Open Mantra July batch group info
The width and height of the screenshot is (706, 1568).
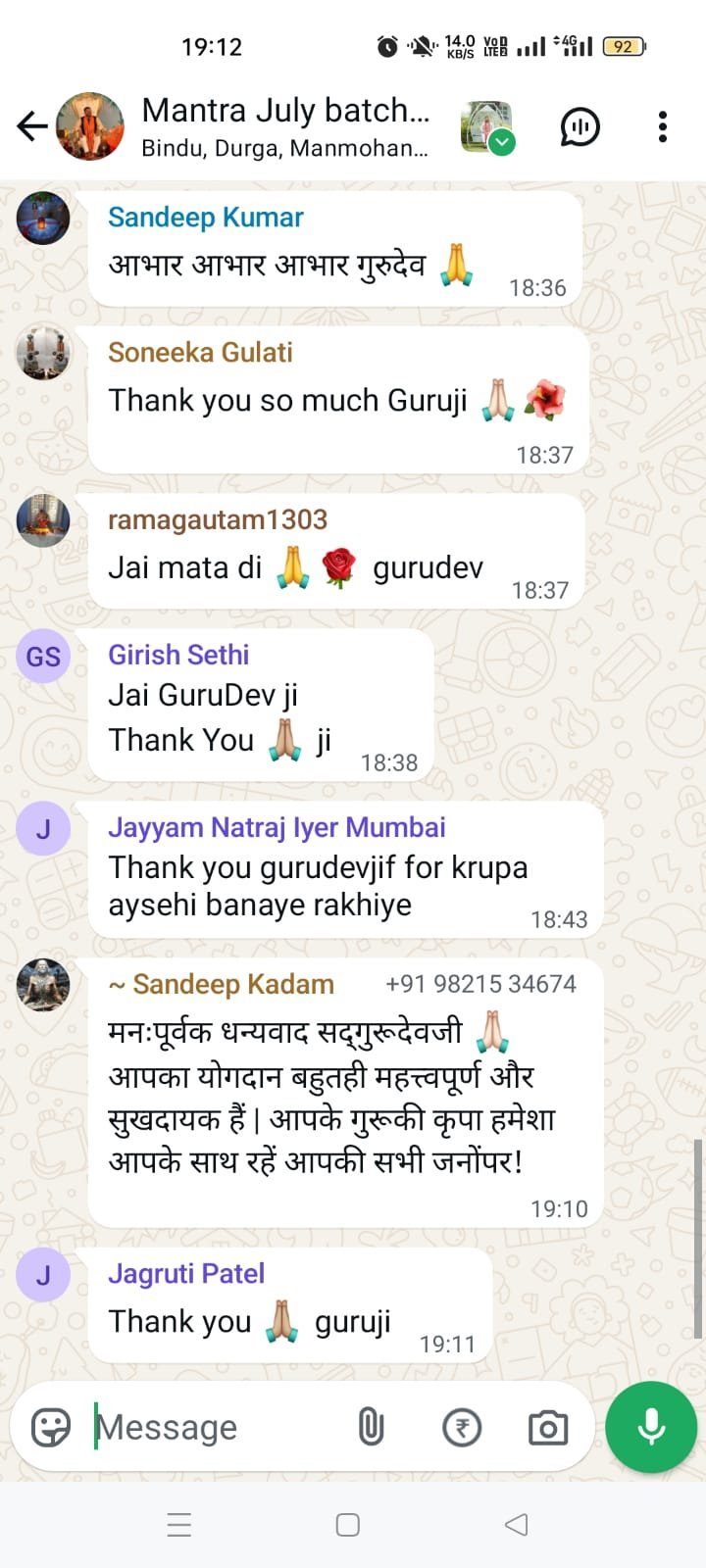(x=284, y=125)
